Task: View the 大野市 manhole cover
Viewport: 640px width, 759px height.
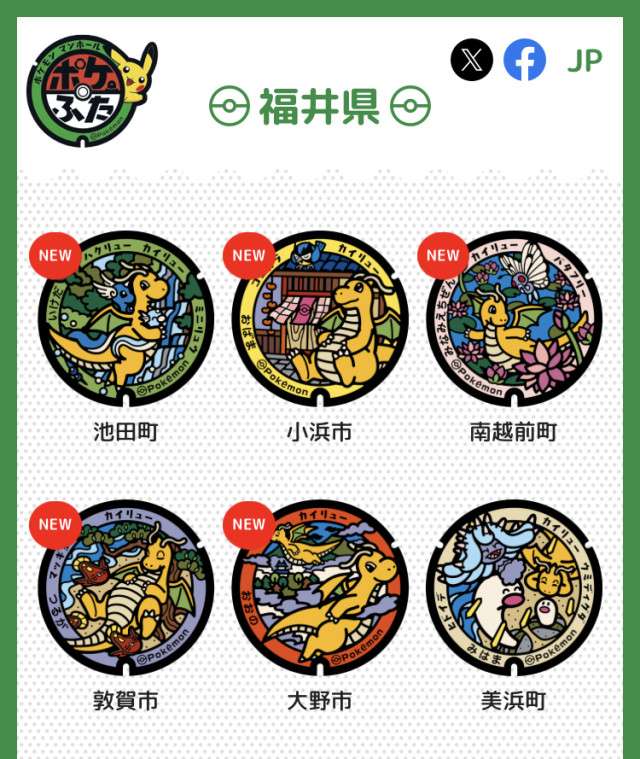Action: point(320,588)
